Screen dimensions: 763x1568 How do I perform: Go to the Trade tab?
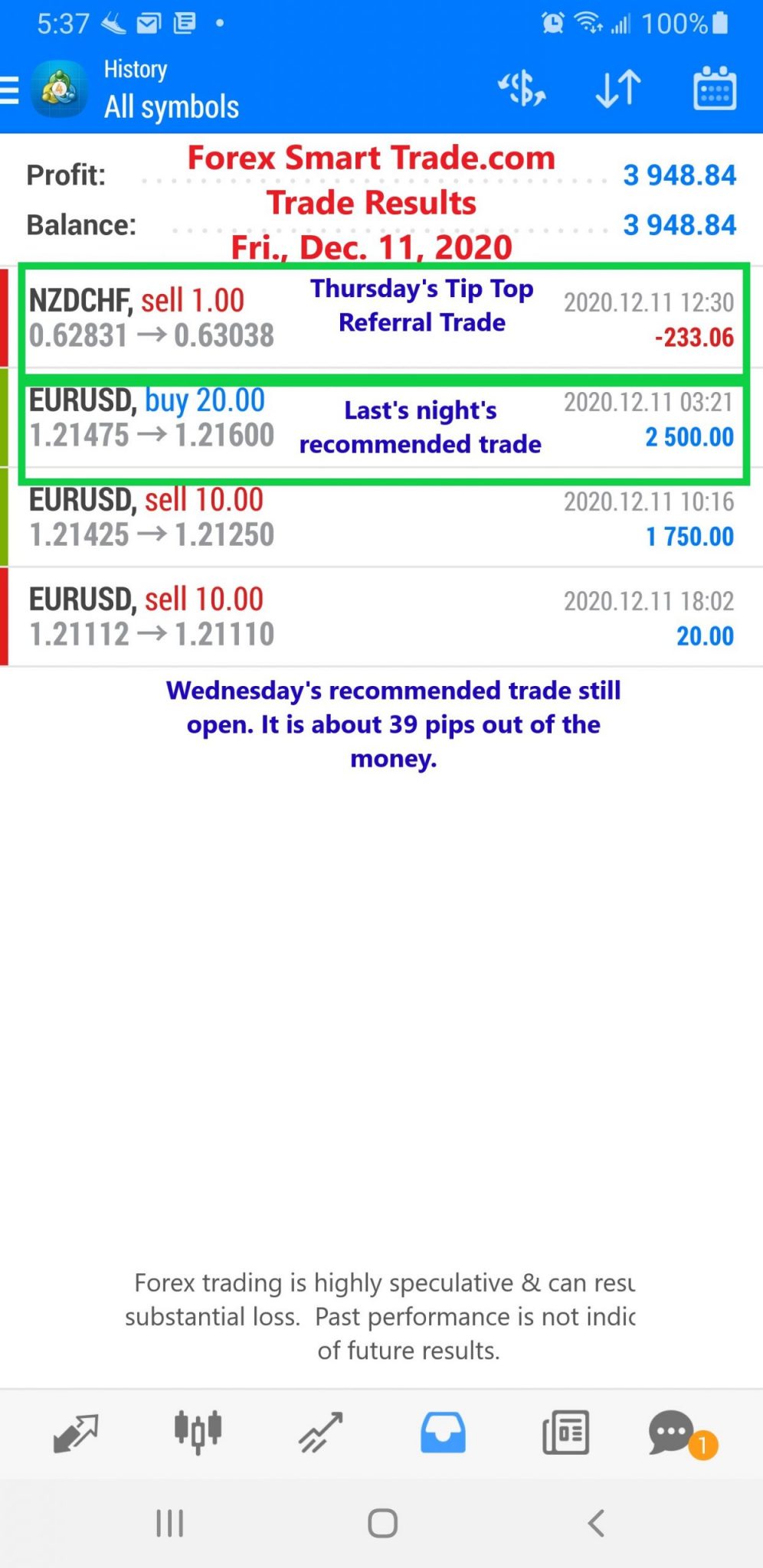click(320, 1432)
